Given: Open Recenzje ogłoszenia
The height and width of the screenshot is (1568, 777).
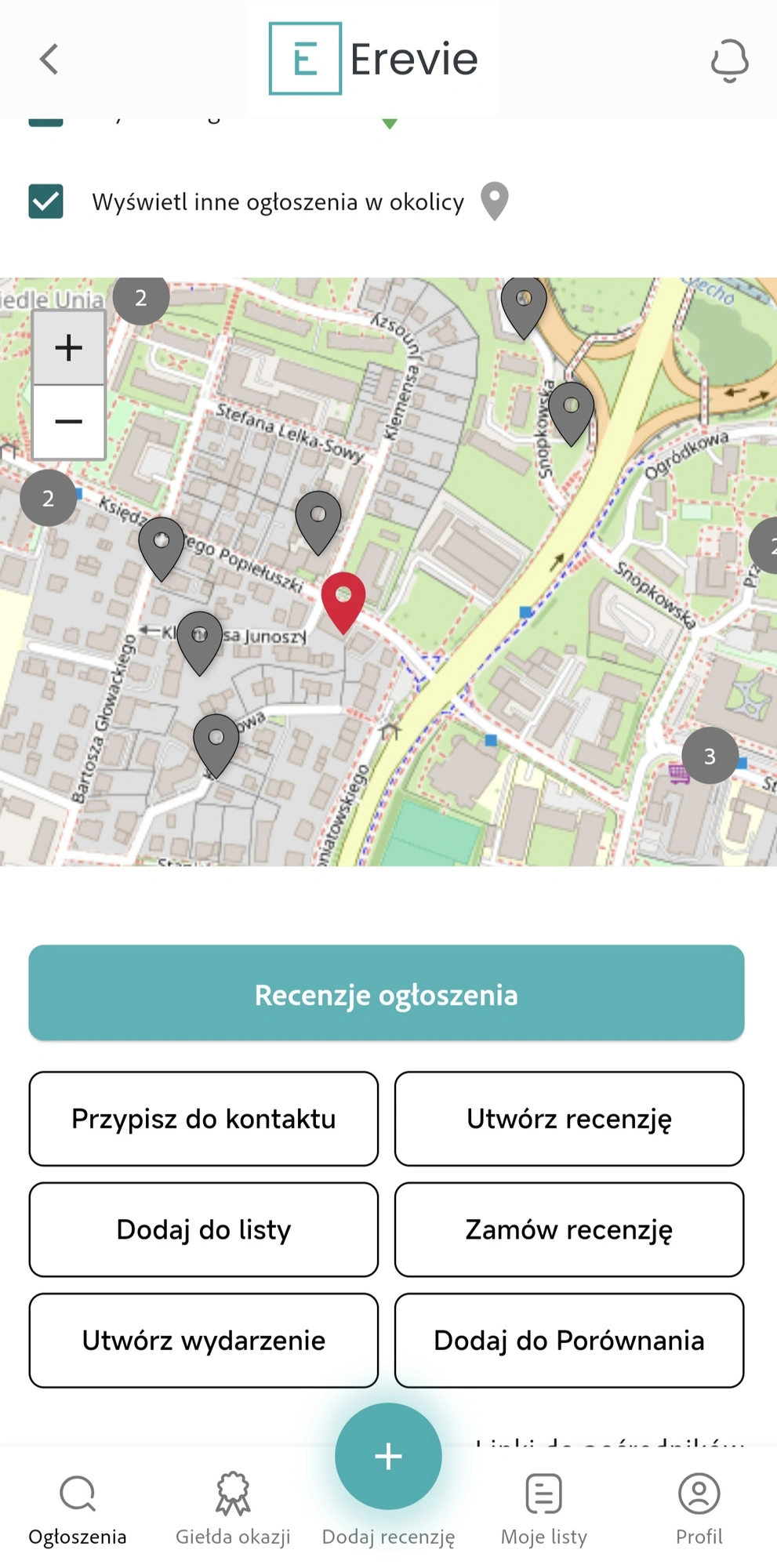Looking at the screenshot, I should click(x=387, y=993).
